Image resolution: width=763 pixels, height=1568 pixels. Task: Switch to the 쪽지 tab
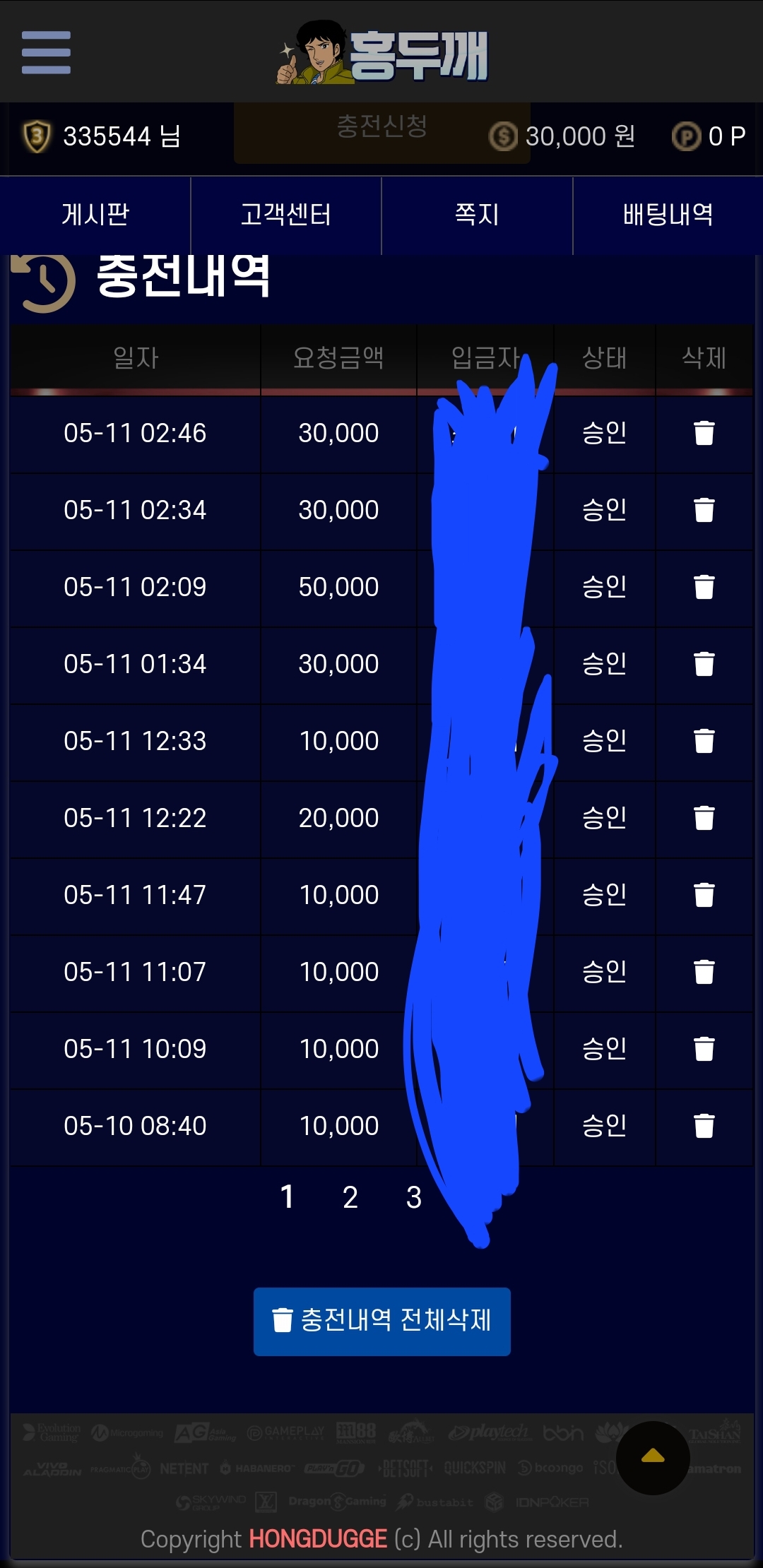(x=477, y=215)
